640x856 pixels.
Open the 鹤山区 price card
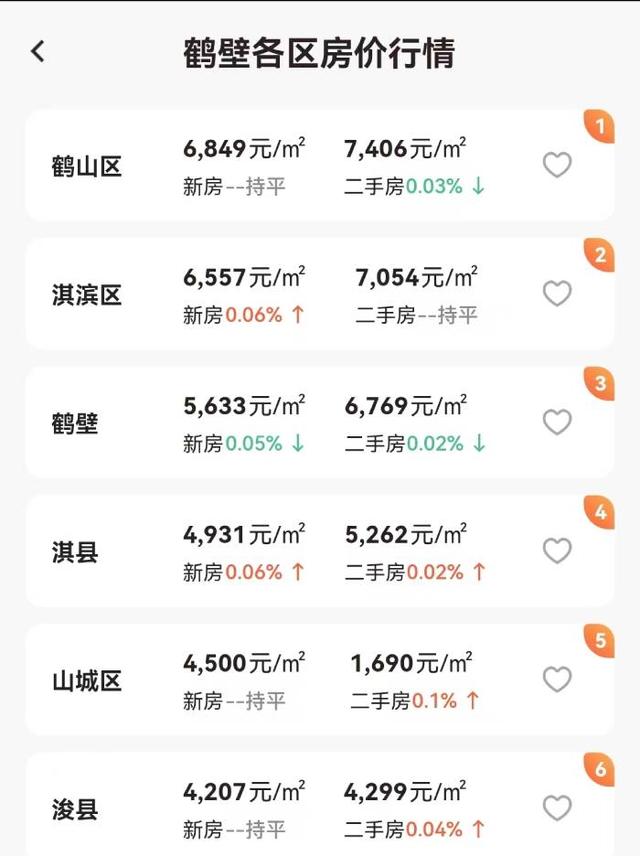pos(320,165)
